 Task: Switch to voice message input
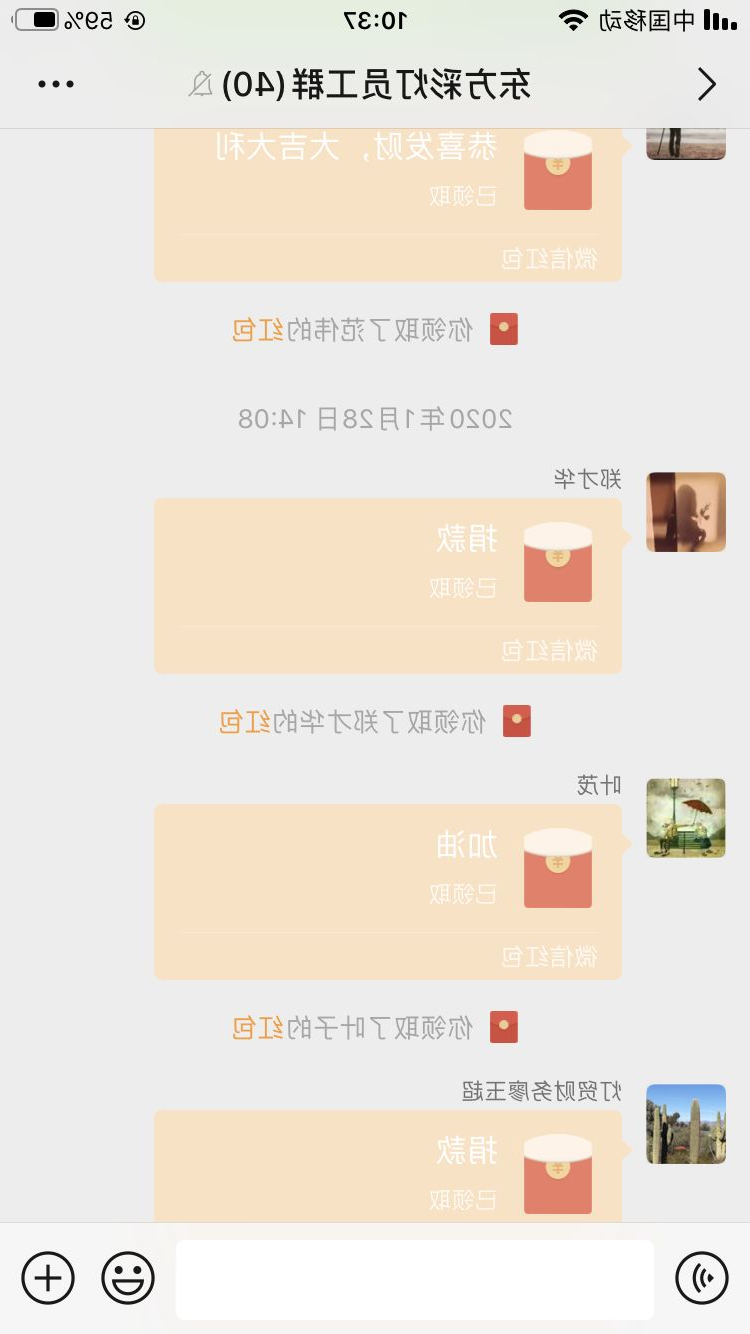point(702,1278)
